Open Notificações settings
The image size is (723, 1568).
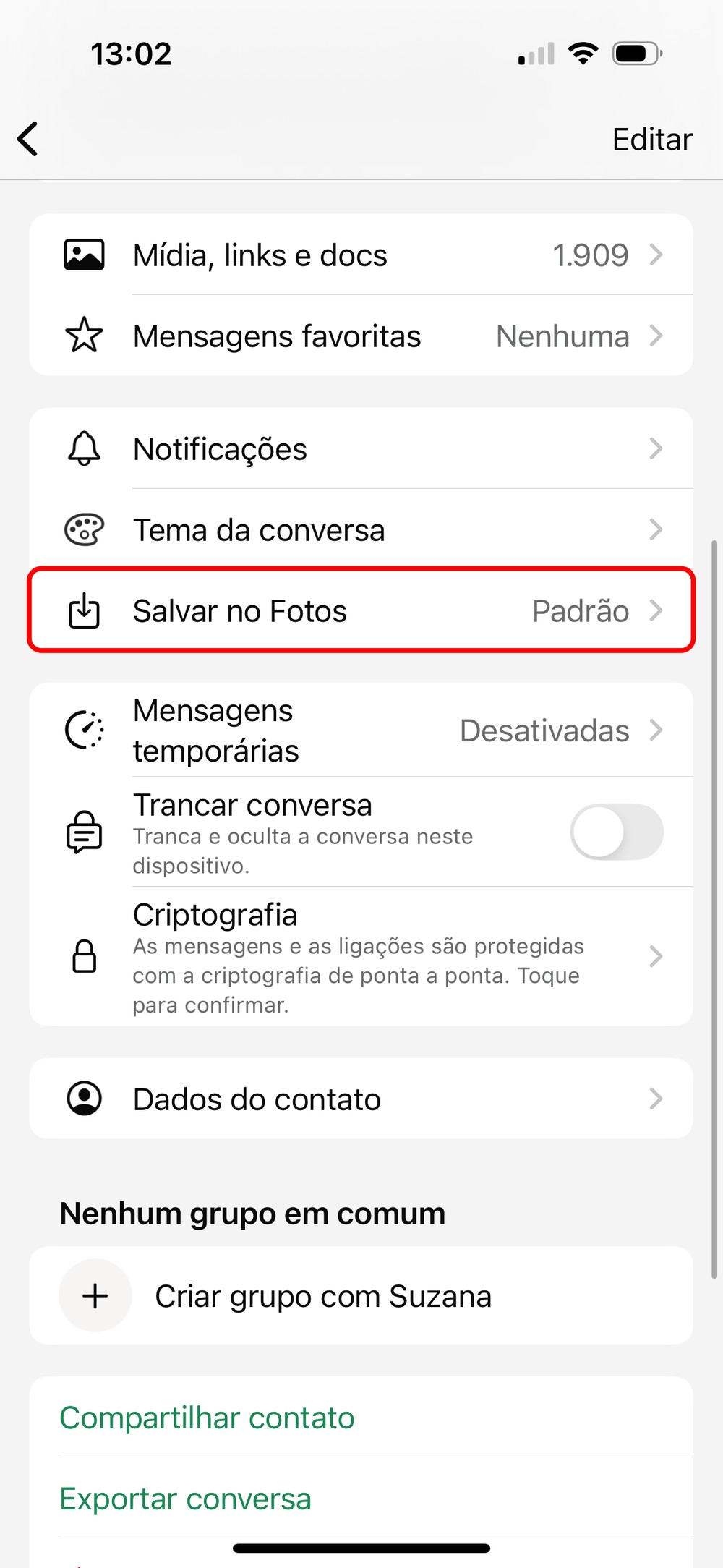point(361,449)
